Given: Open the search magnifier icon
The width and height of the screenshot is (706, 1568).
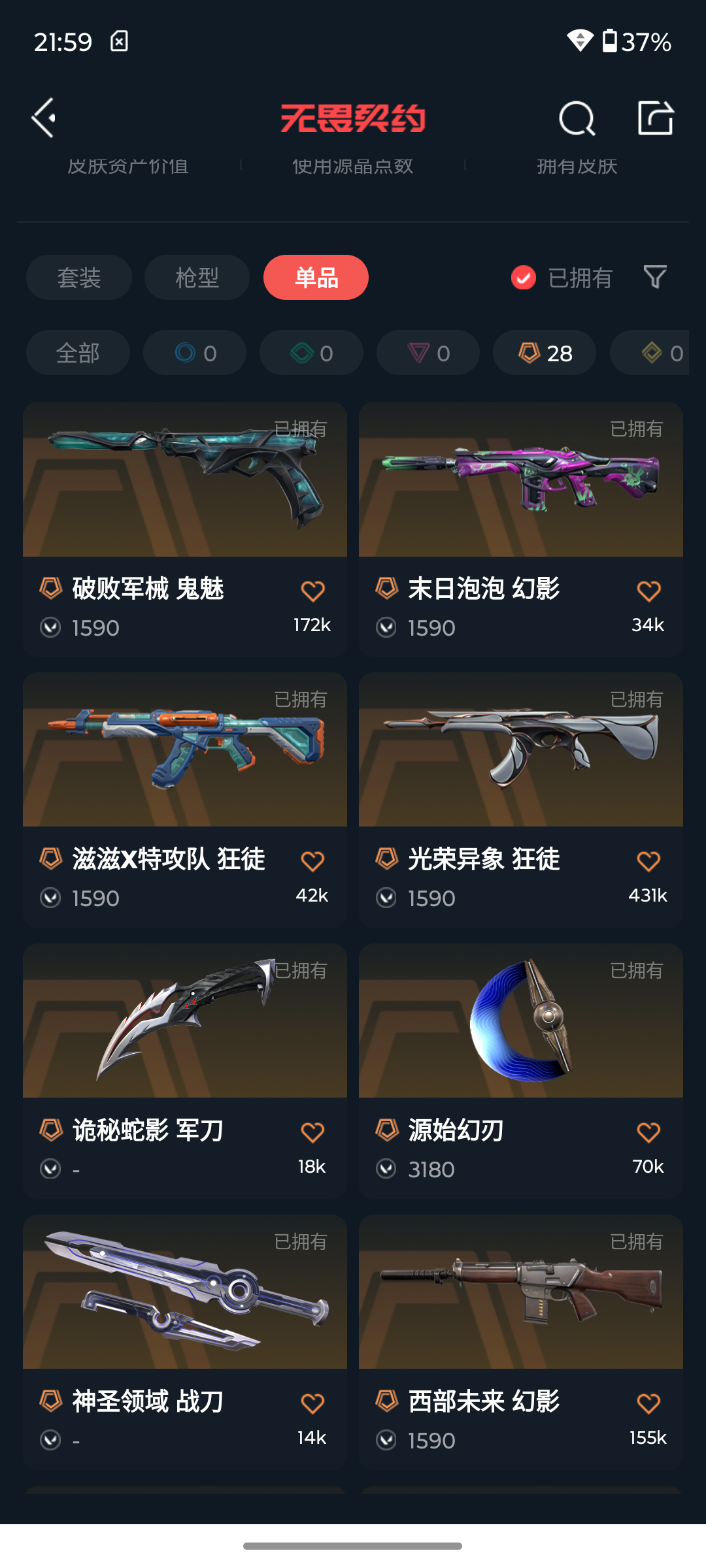Looking at the screenshot, I should 577,118.
